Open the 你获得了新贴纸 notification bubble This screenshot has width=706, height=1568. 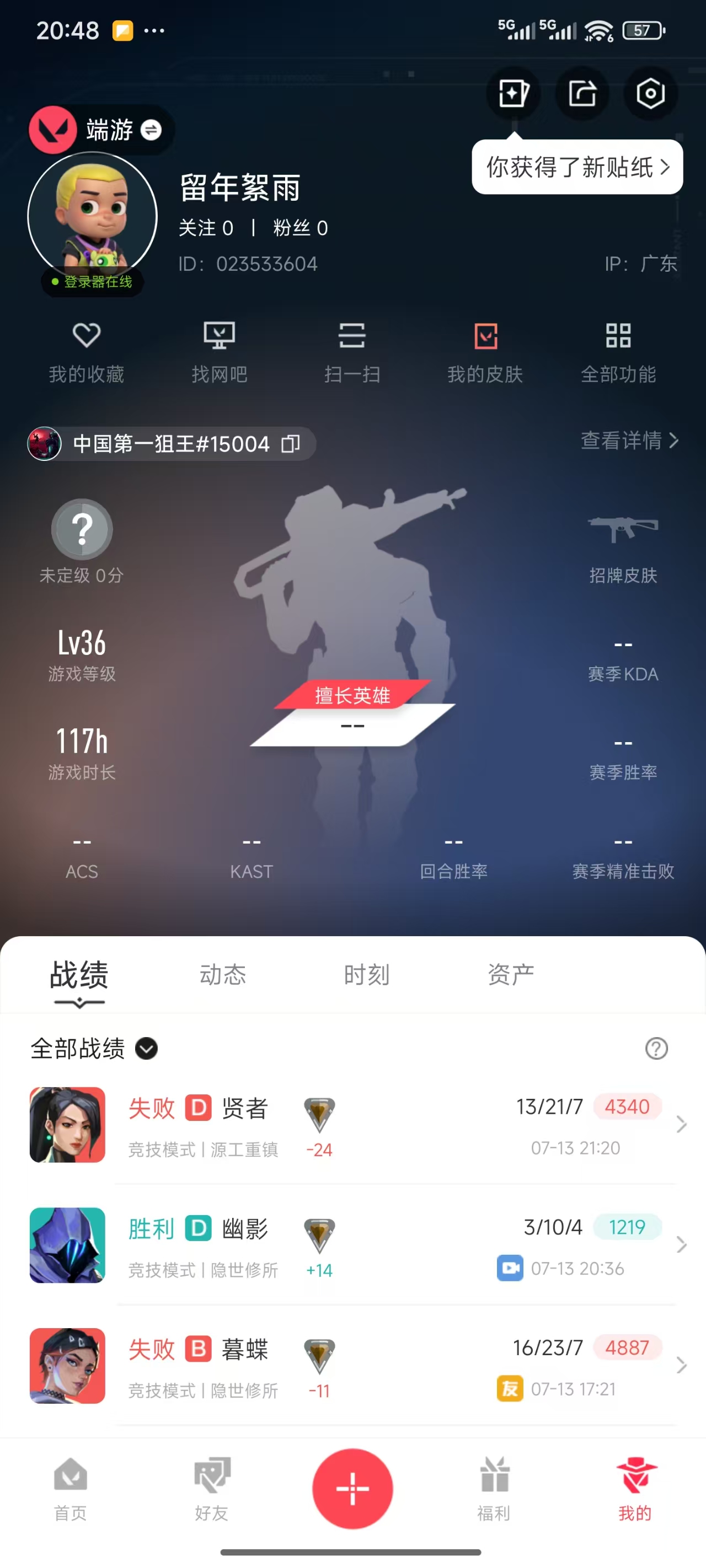tap(577, 168)
